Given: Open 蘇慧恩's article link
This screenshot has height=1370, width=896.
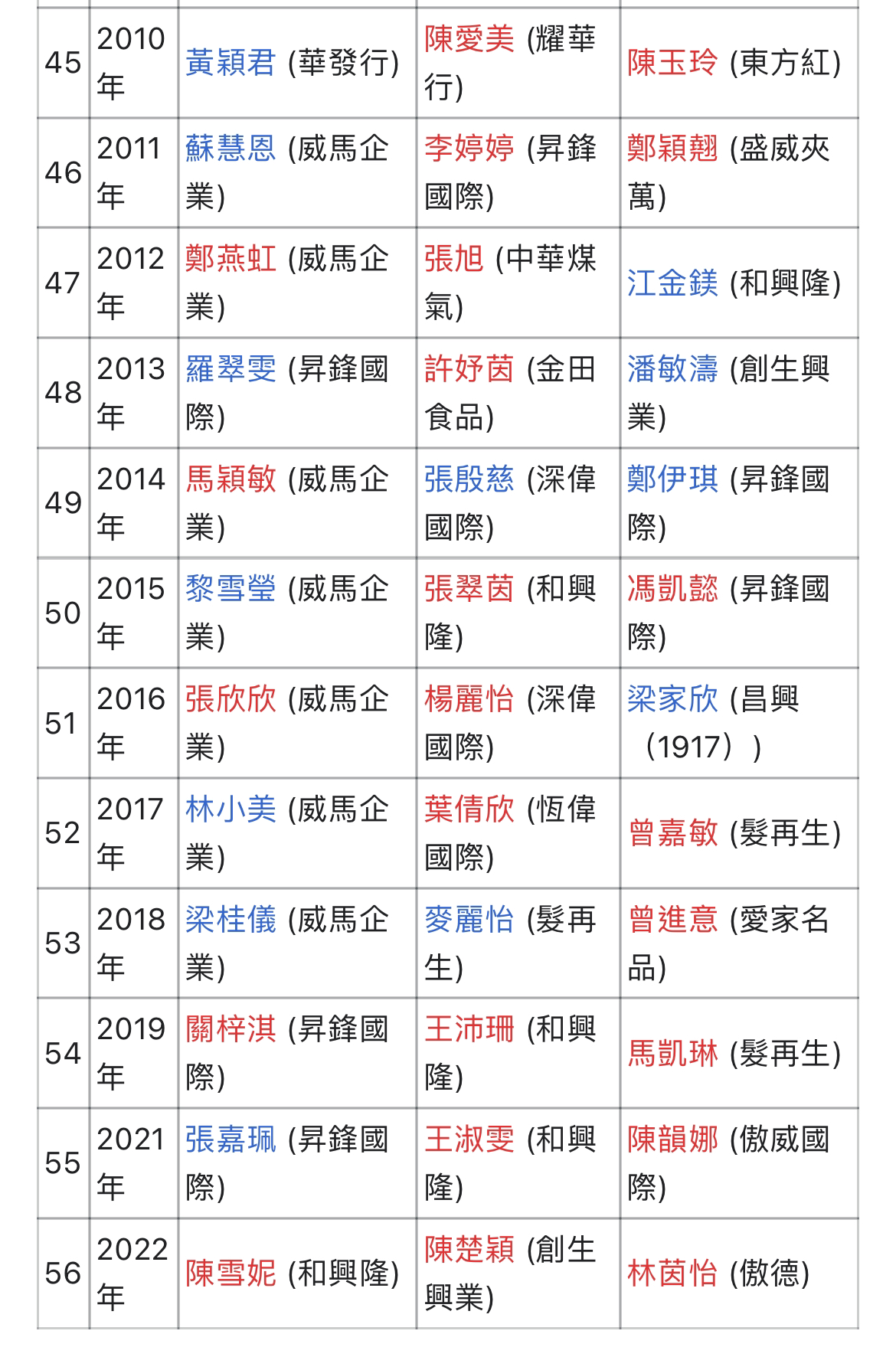Looking at the screenshot, I should (230, 149).
